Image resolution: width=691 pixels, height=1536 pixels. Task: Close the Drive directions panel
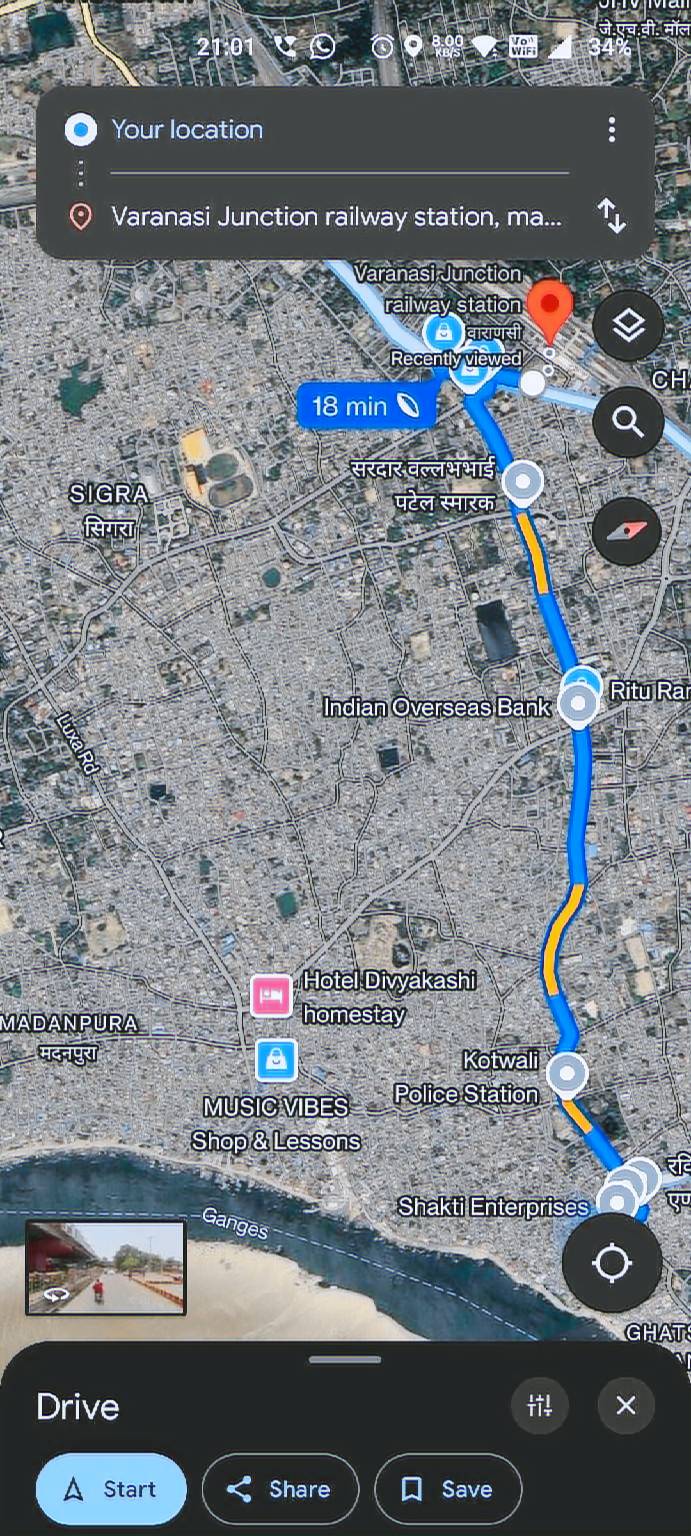click(626, 1405)
